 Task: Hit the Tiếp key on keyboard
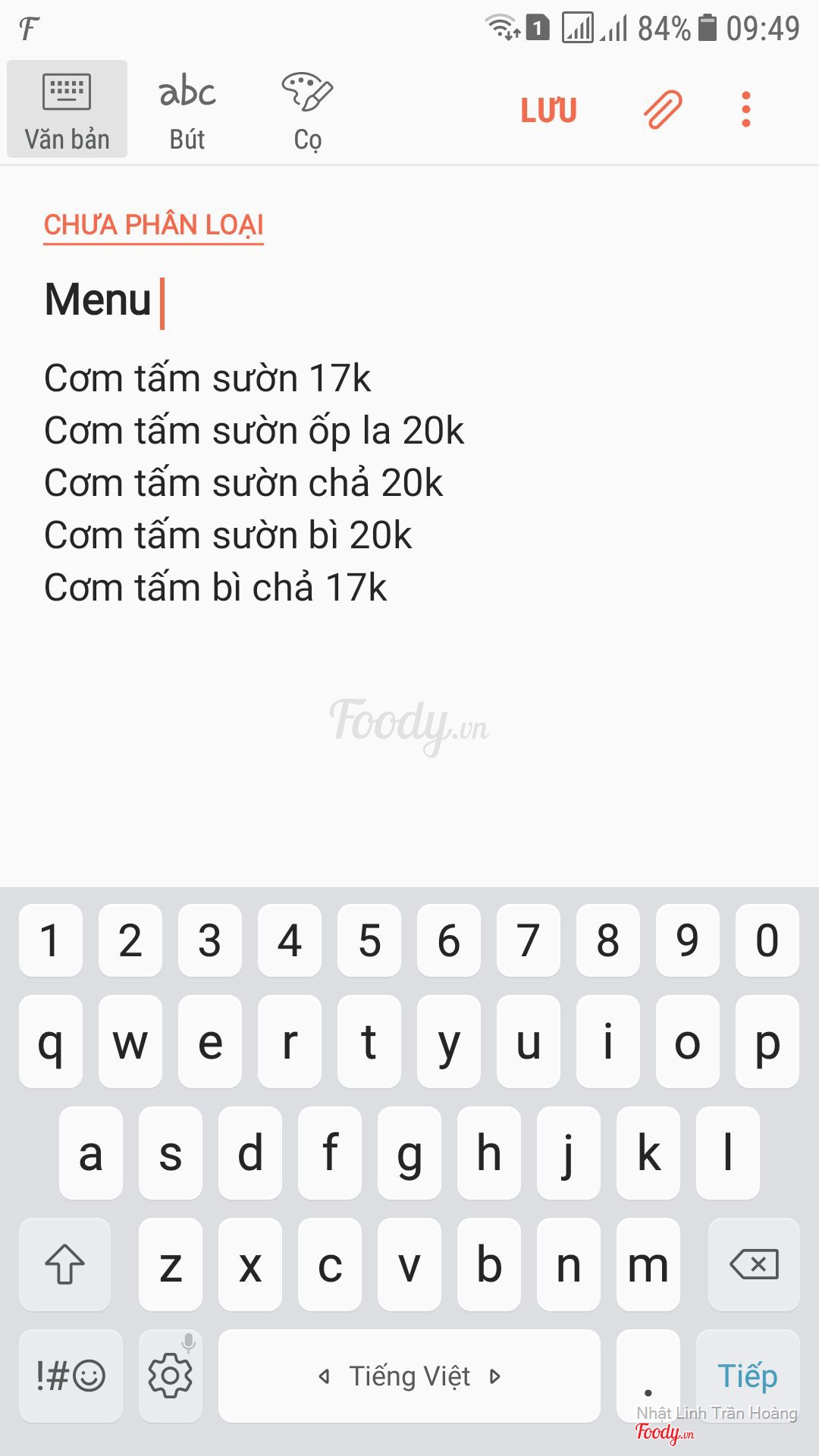pyautogui.click(x=748, y=1375)
